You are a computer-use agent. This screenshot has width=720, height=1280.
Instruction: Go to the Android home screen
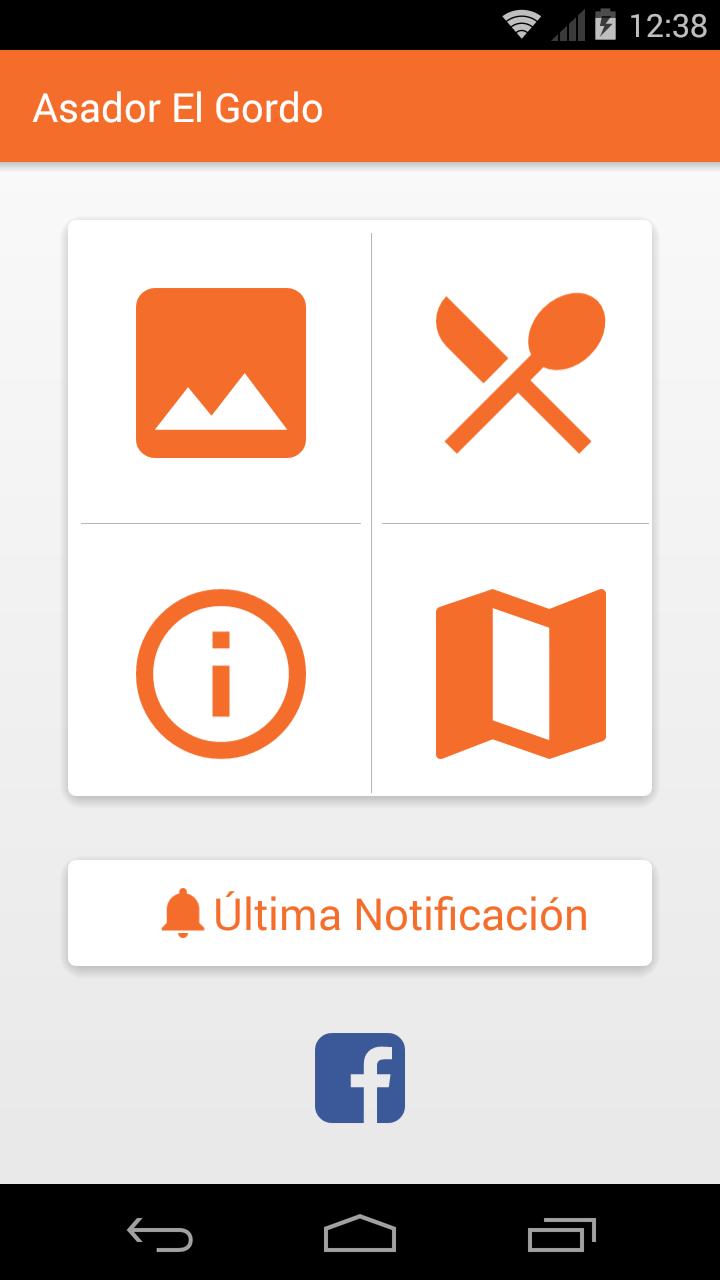360,1233
